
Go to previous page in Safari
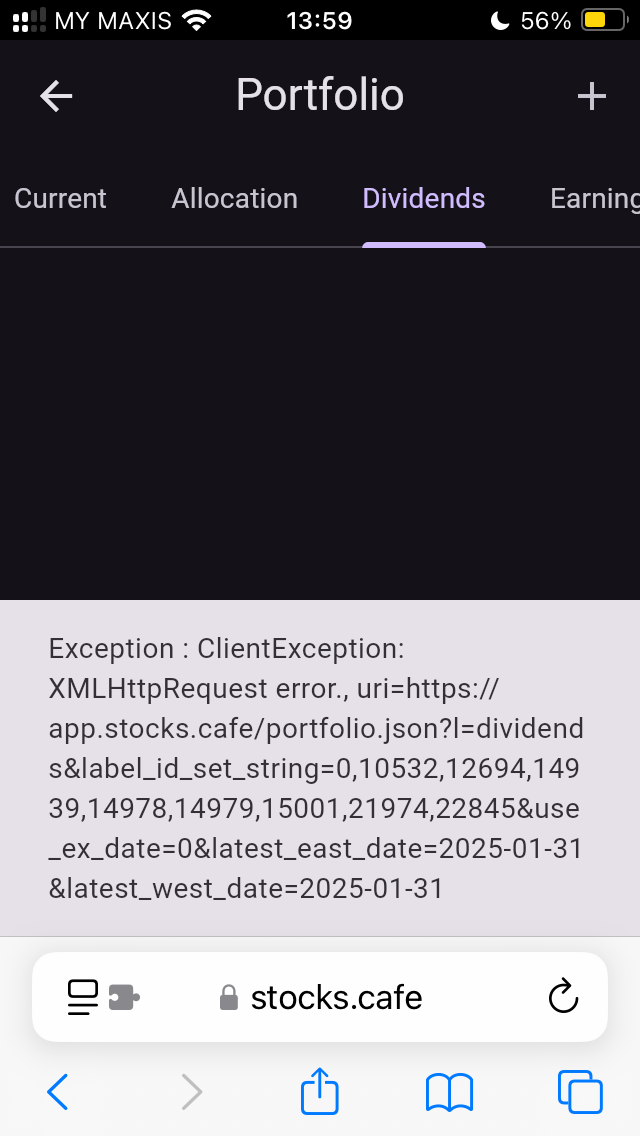coord(57,1091)
